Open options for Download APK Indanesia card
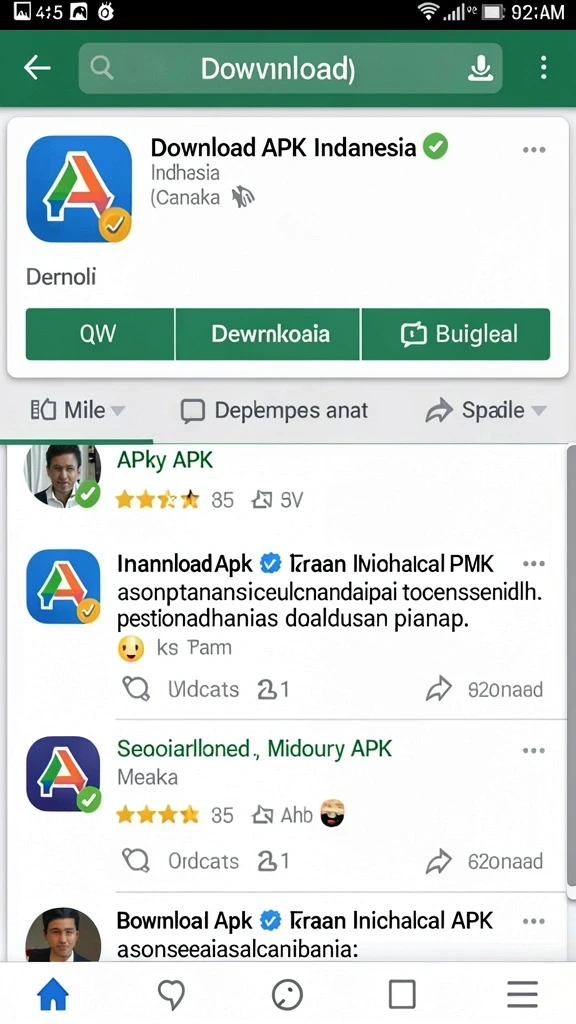 coord(534,150)
